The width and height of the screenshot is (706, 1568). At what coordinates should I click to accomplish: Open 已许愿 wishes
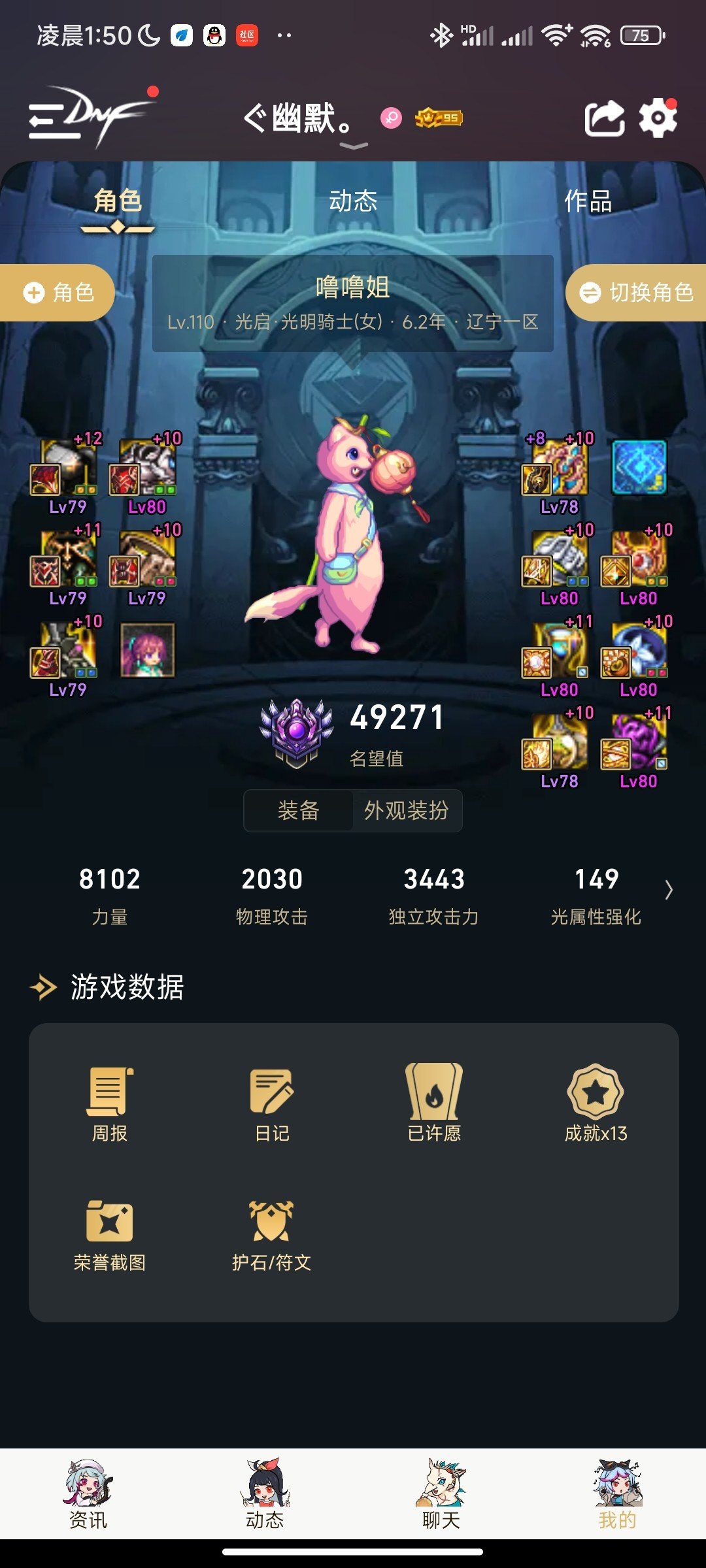(434, 1104)
